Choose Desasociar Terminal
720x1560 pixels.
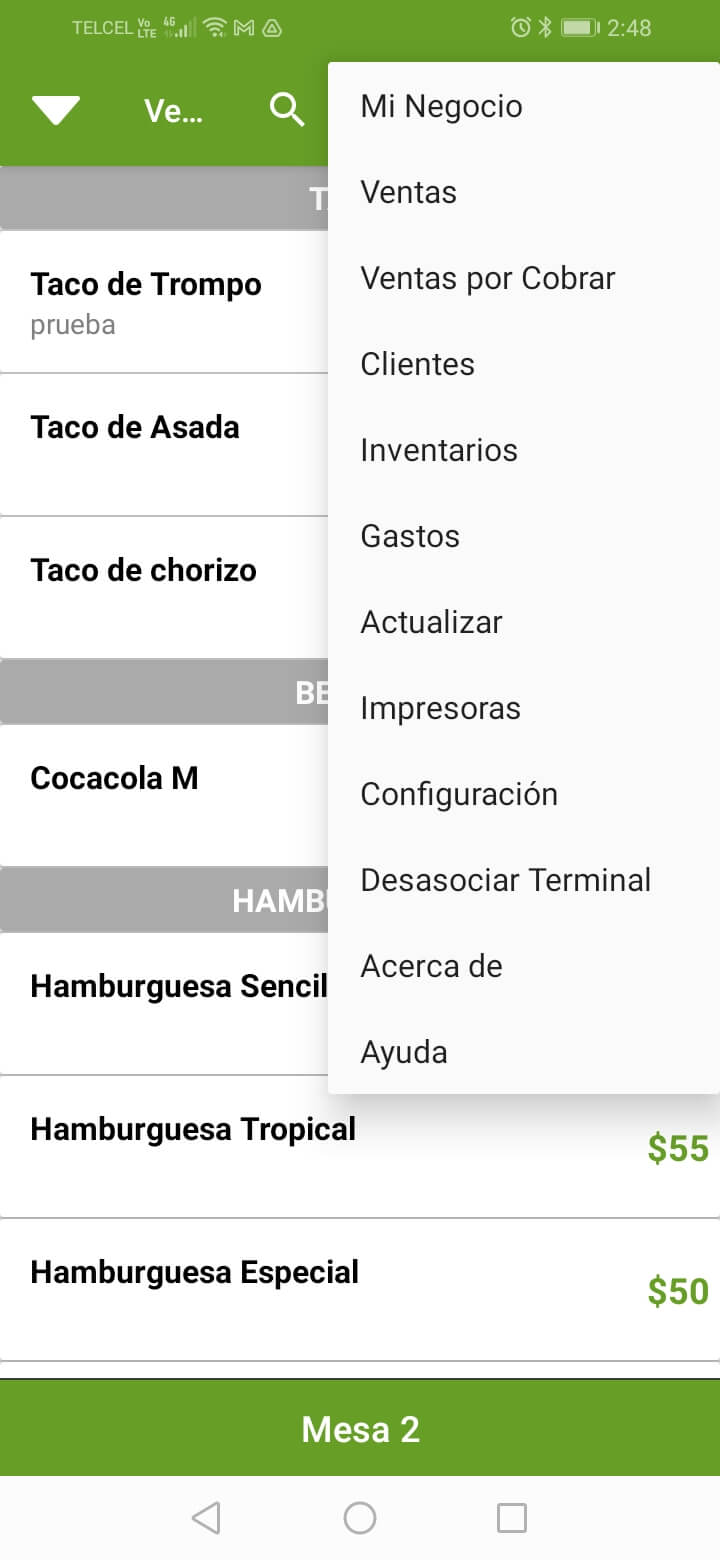[524, 880]
